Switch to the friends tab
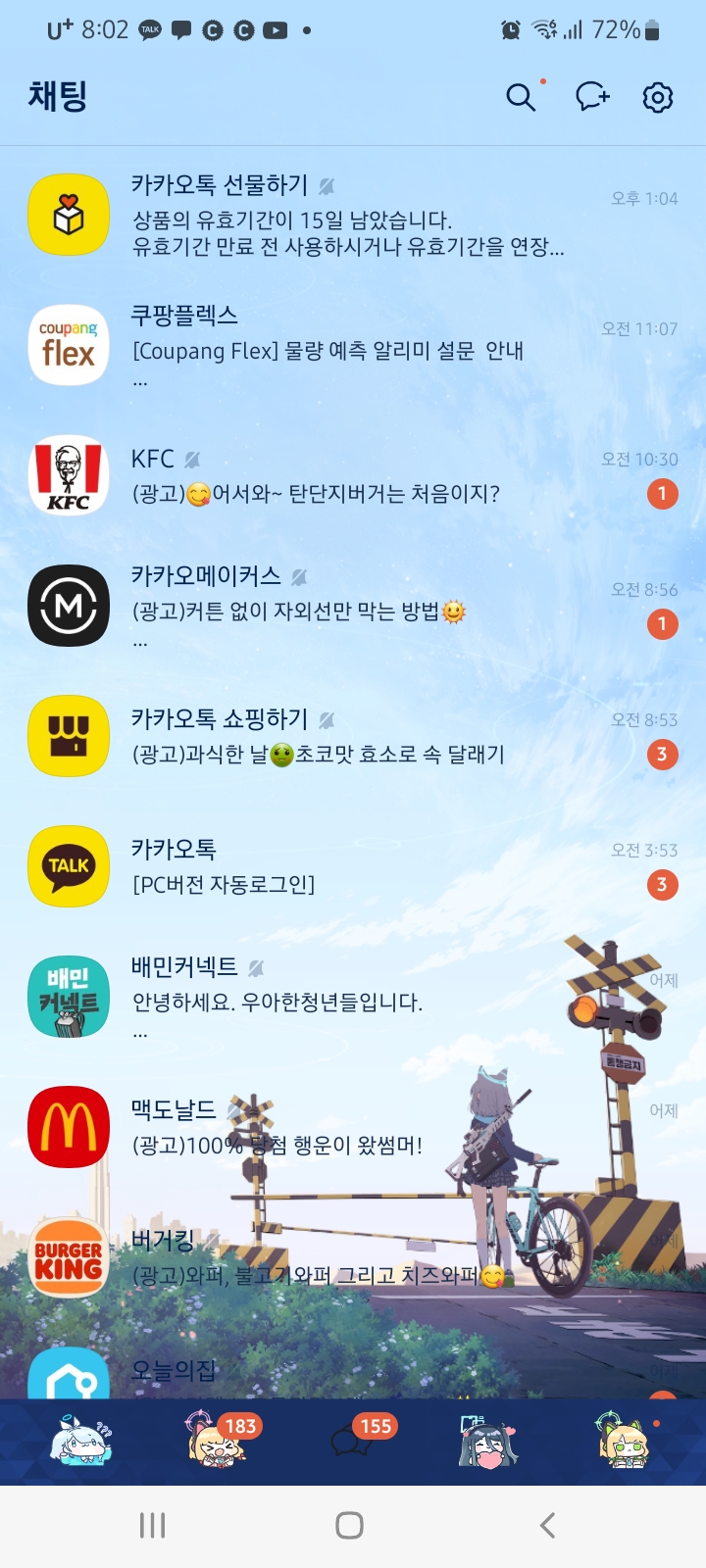Viewport: 706px width, 1568px height. (82, 1443)
